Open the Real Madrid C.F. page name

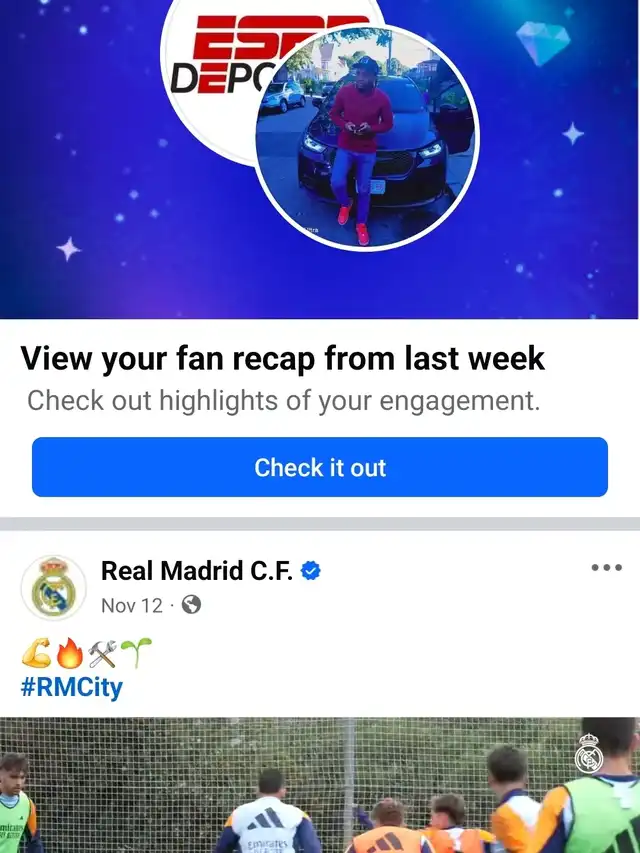coord(199,571)
